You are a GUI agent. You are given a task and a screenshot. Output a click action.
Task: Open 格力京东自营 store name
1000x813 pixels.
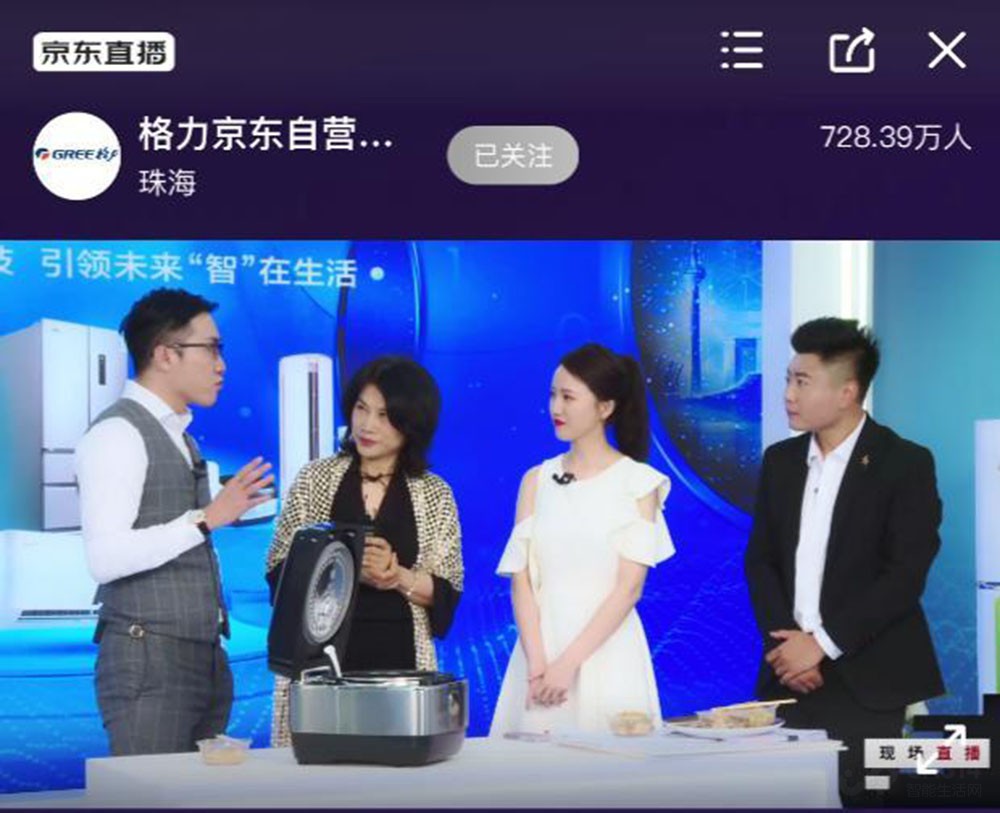tap(265, 137)
